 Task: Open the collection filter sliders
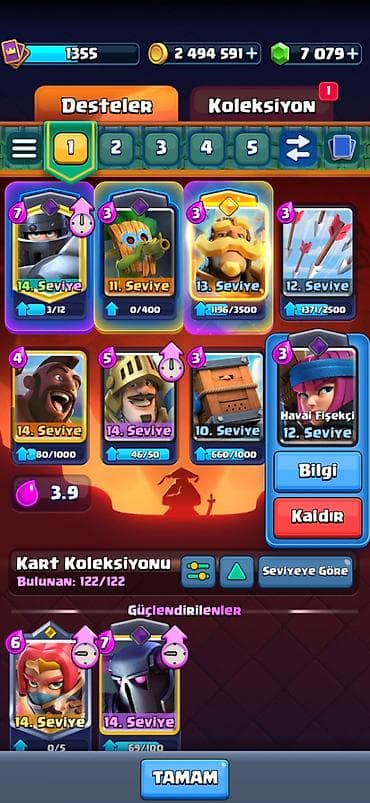198,572
